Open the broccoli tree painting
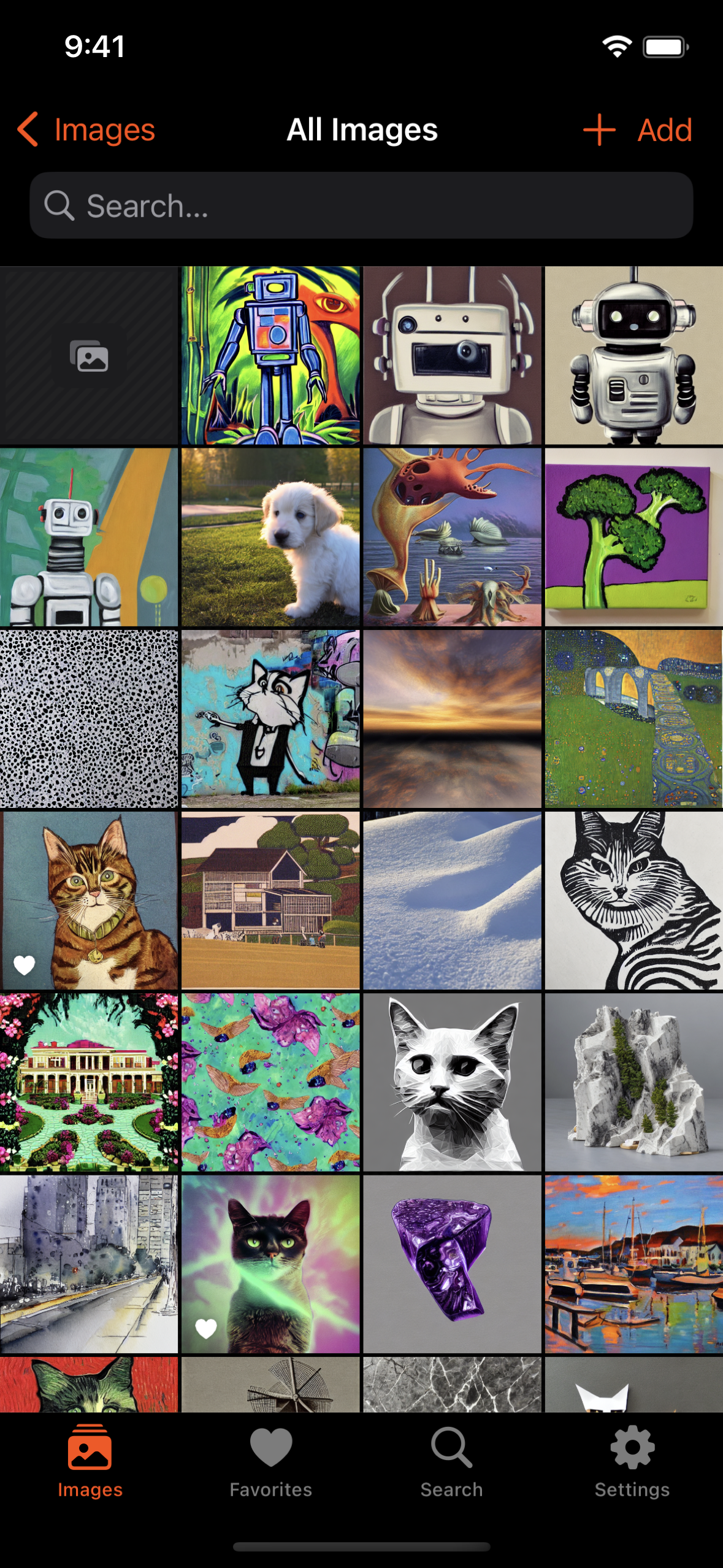Screen dimensions: 723x1568 click(633, 537)
